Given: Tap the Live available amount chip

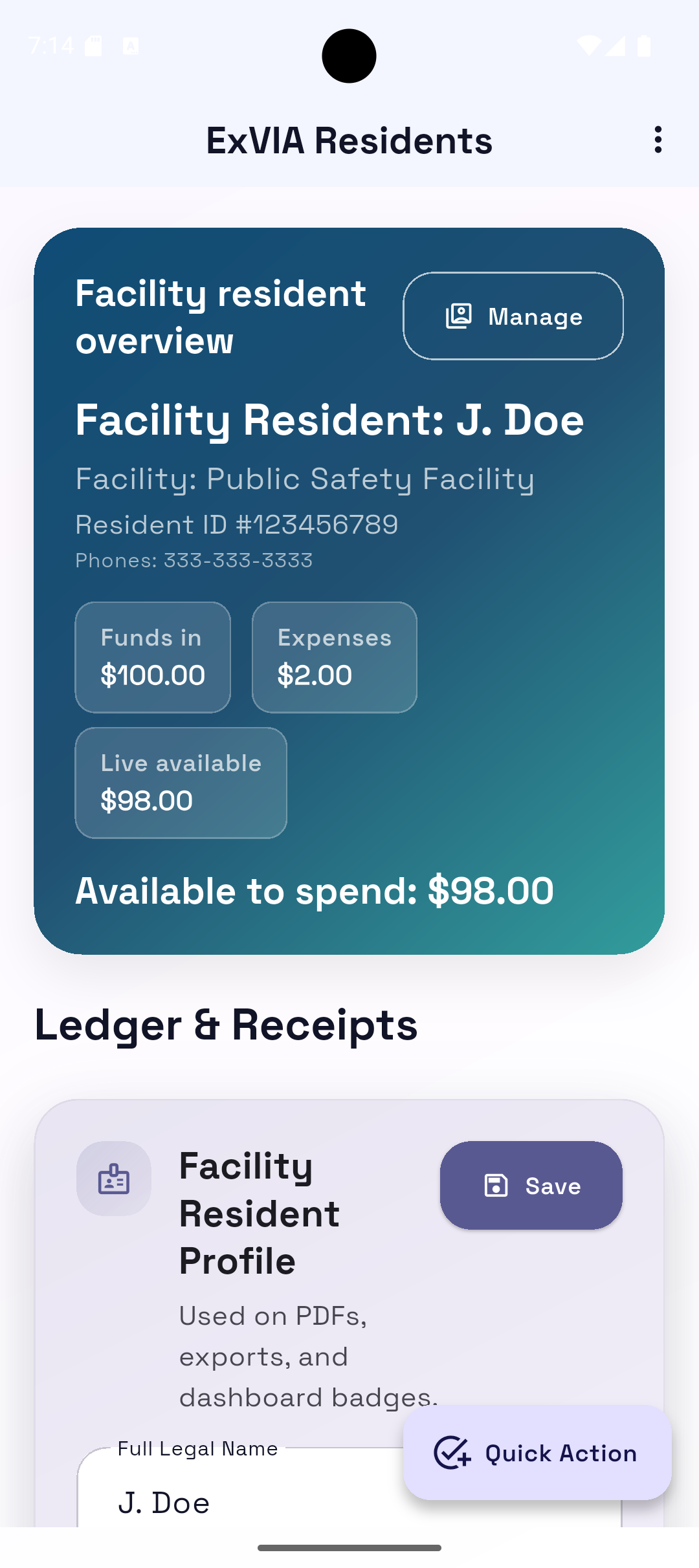Looking at the screenshot, I should pyautogui.click(x=181, y=782).
